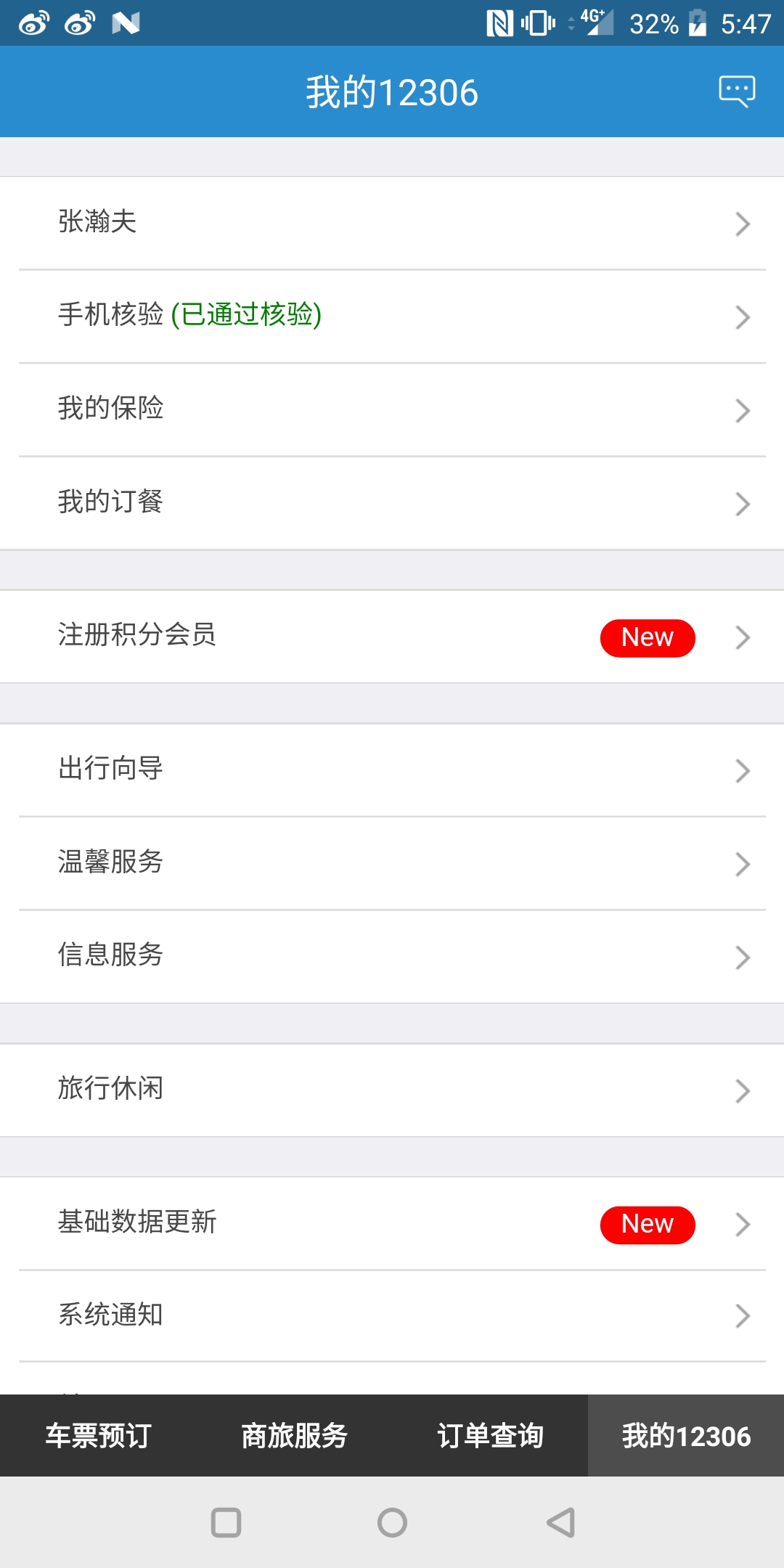Screen dimensions: 784x1568
Task: Expand the 出行向导 row chevron
Action: tap(741, 769)
